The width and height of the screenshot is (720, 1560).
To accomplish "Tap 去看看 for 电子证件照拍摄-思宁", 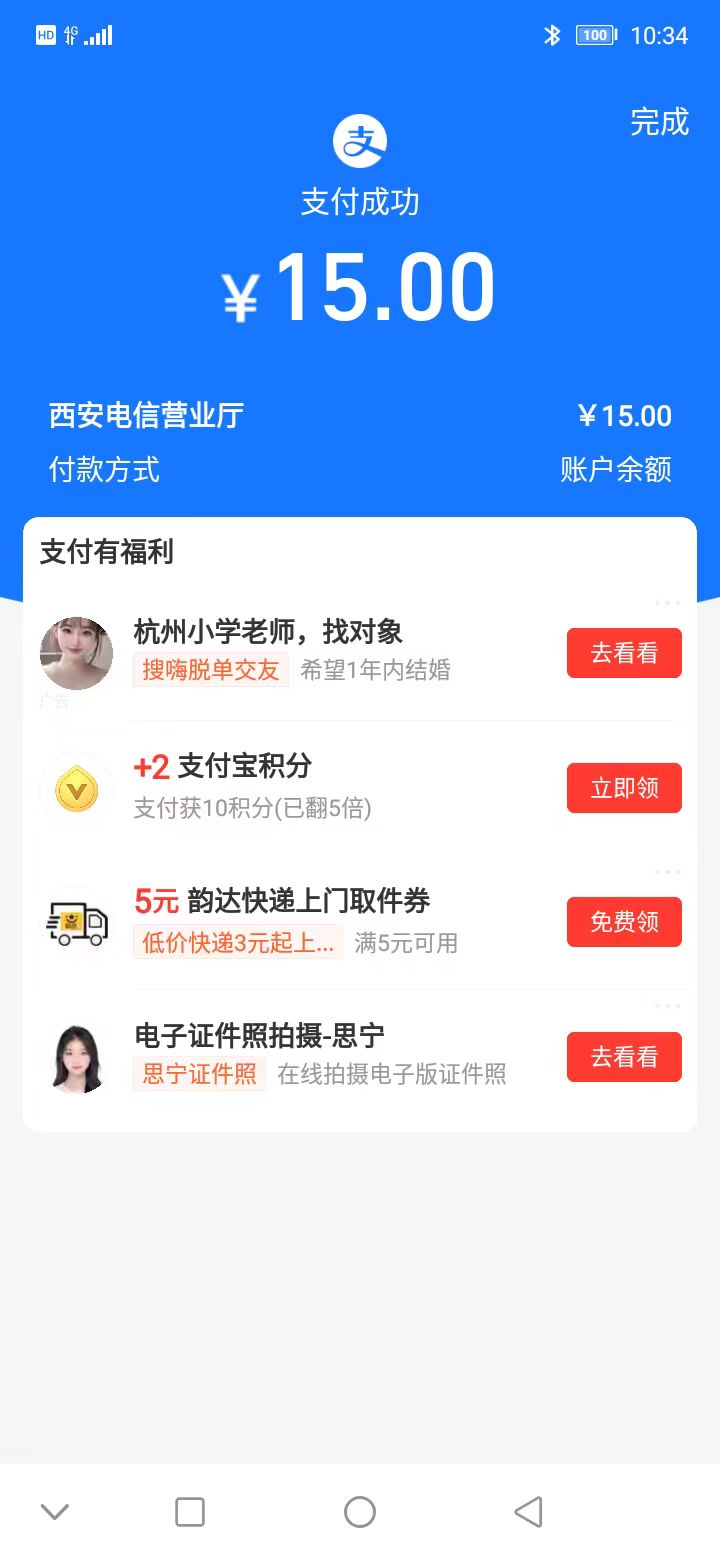I will coord(624,1057).
